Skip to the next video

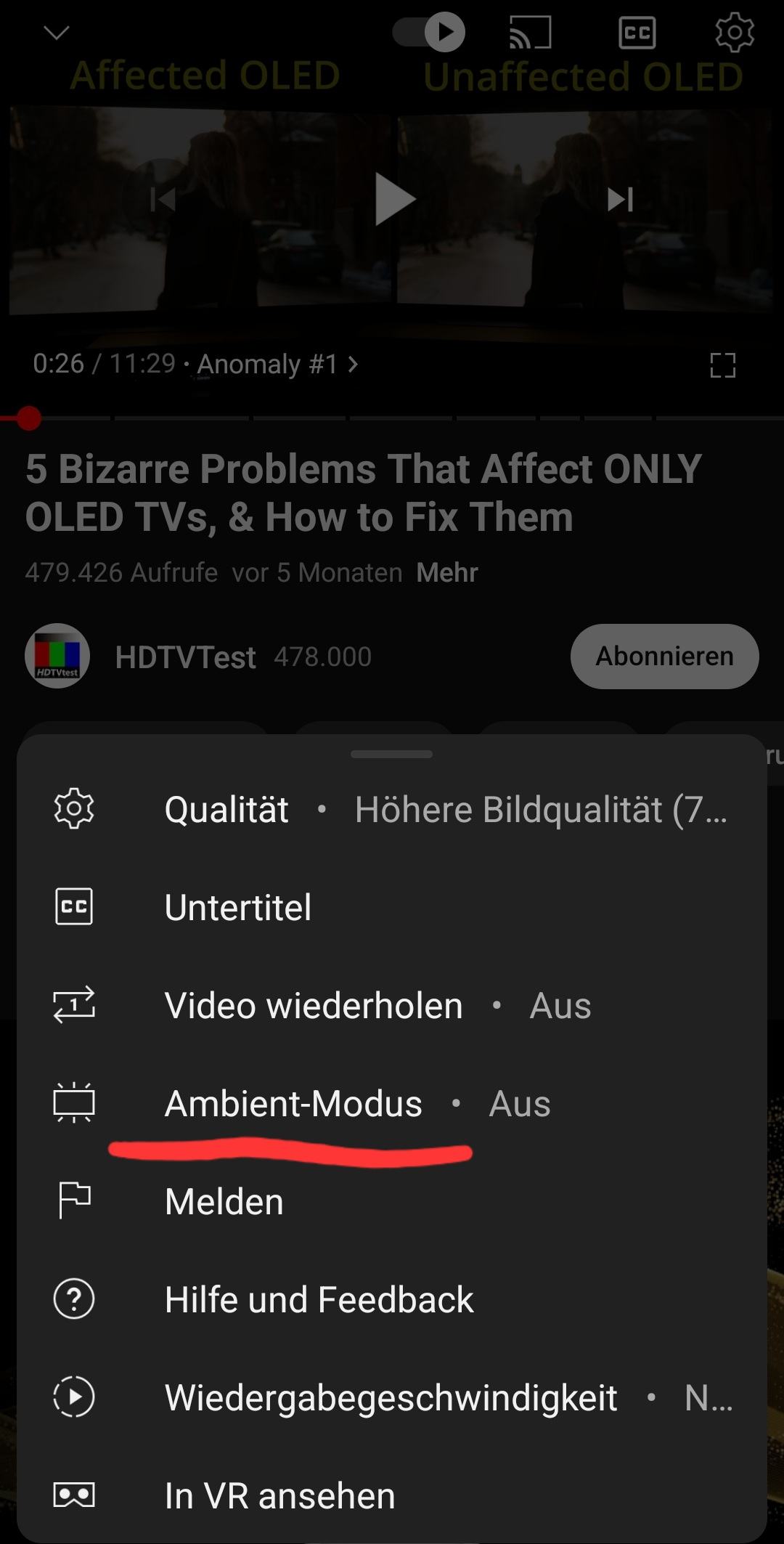[621, 199]
